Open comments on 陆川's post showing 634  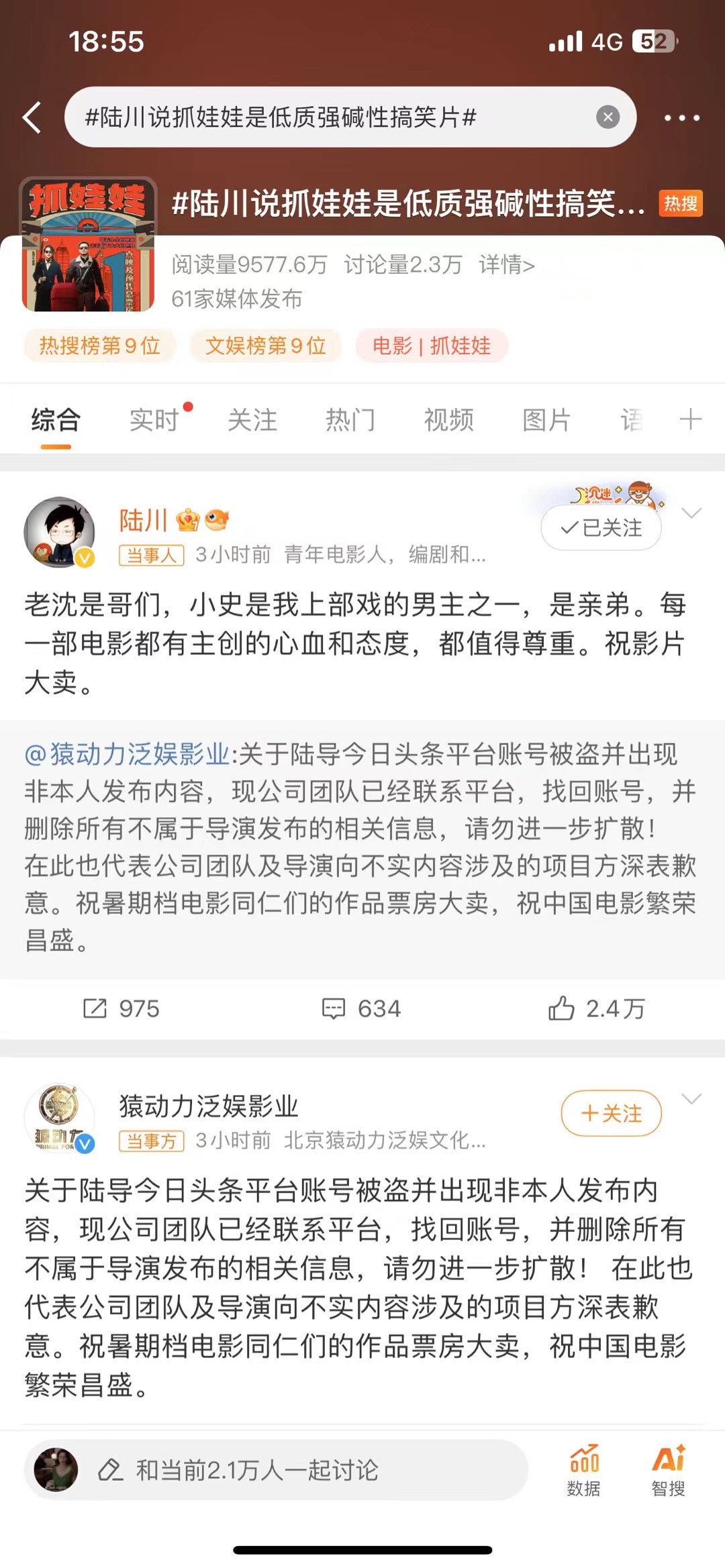click(x=361, y=1008)
